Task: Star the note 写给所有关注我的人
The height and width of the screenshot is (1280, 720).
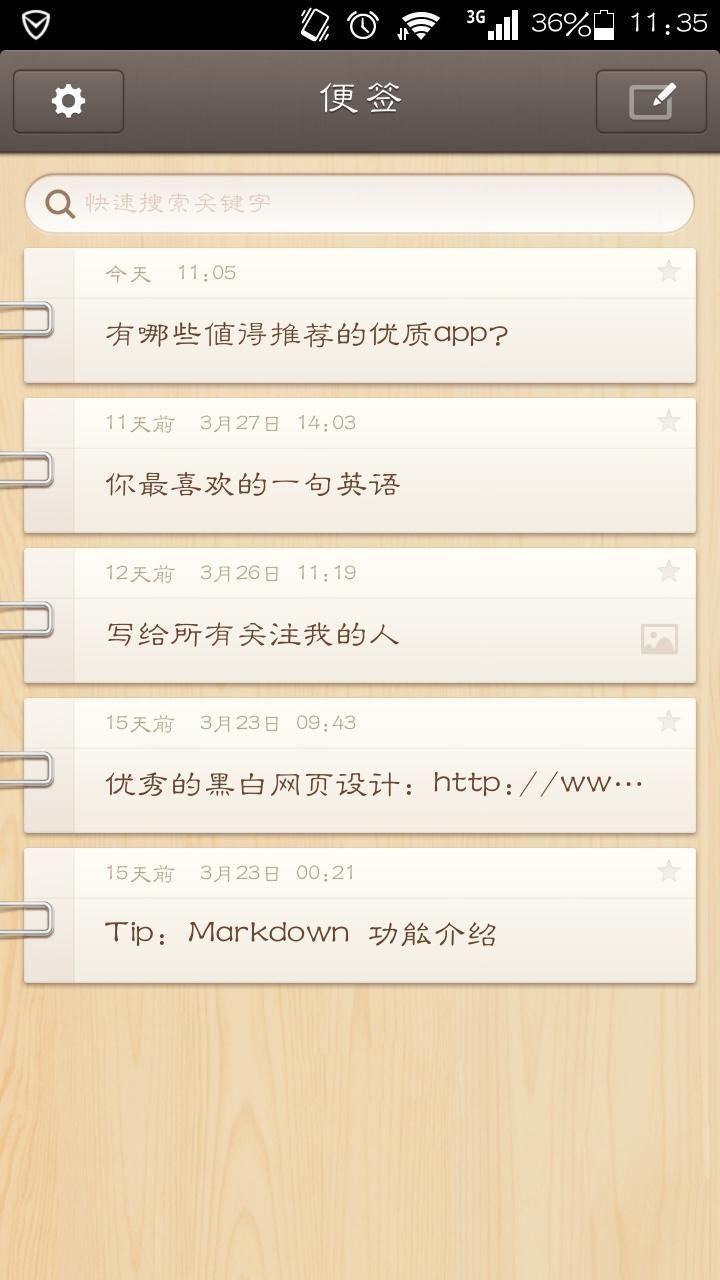Action: pos(668,571)
